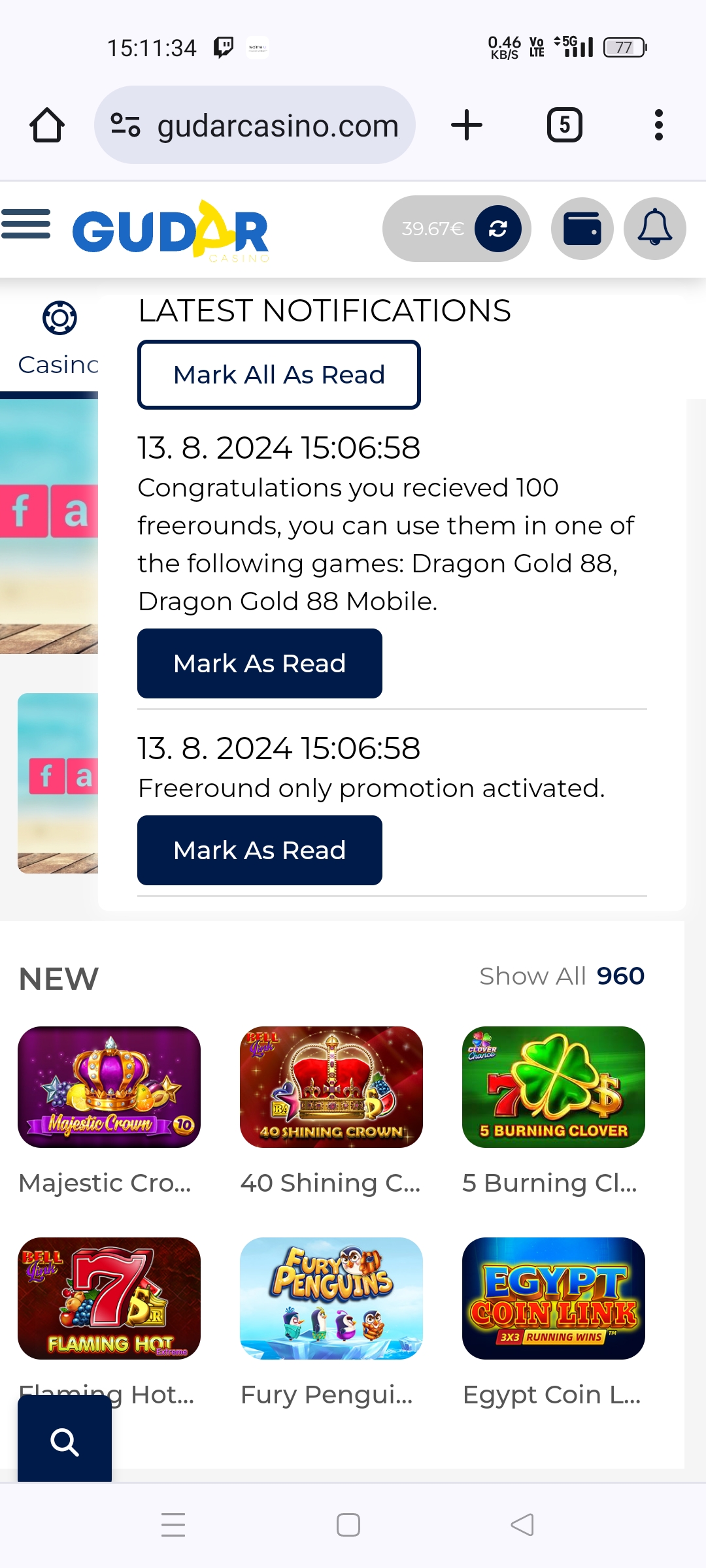View the 5 open browser tabs

click(564, 125)
